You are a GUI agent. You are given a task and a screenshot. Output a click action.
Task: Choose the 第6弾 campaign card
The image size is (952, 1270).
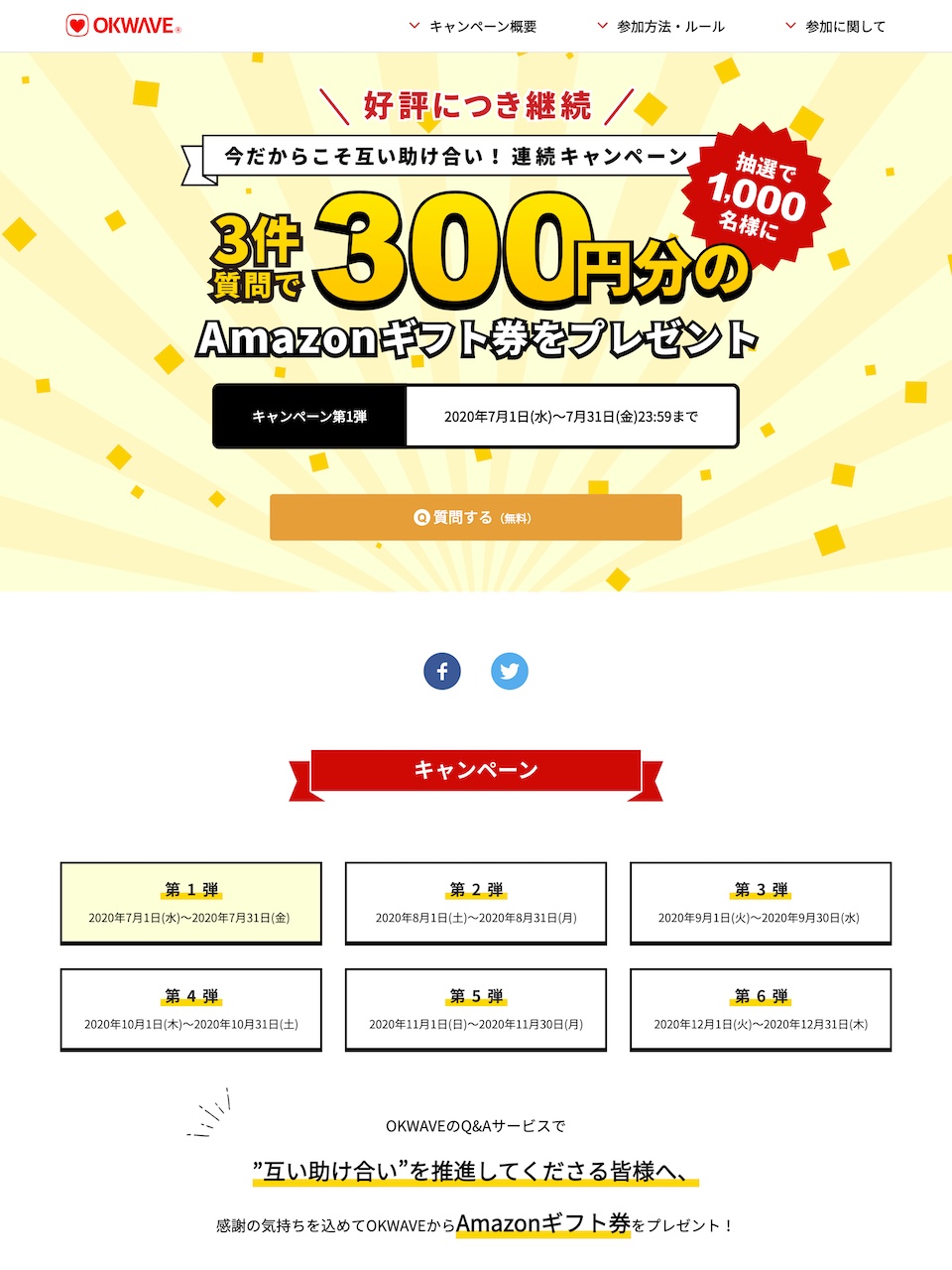pyautogui.click(x=761, y=1009)
